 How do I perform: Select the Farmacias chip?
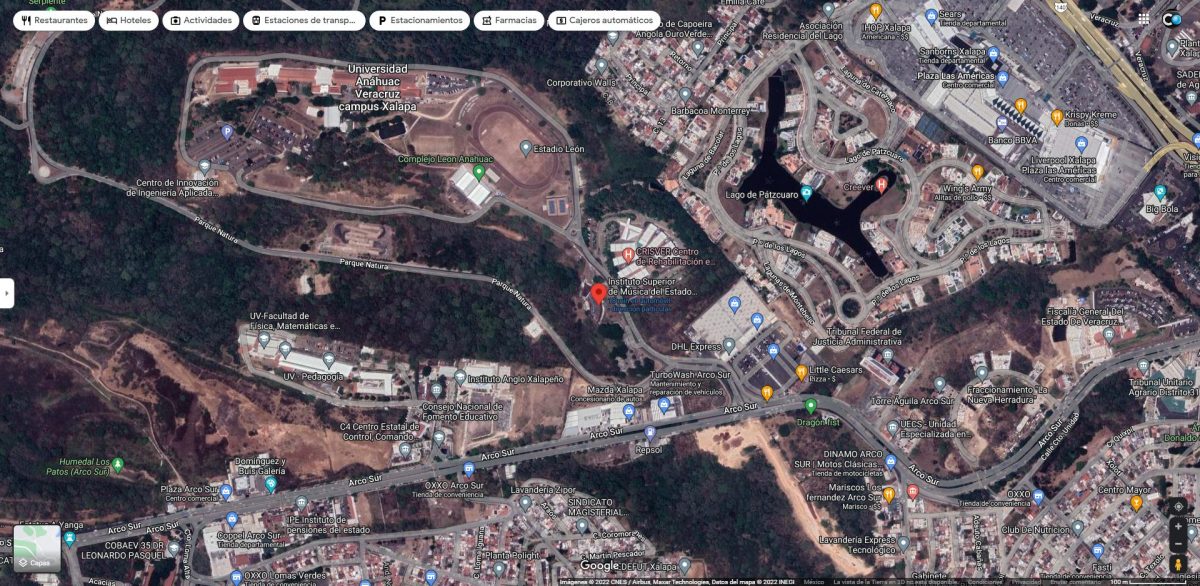tap(509, 20)
